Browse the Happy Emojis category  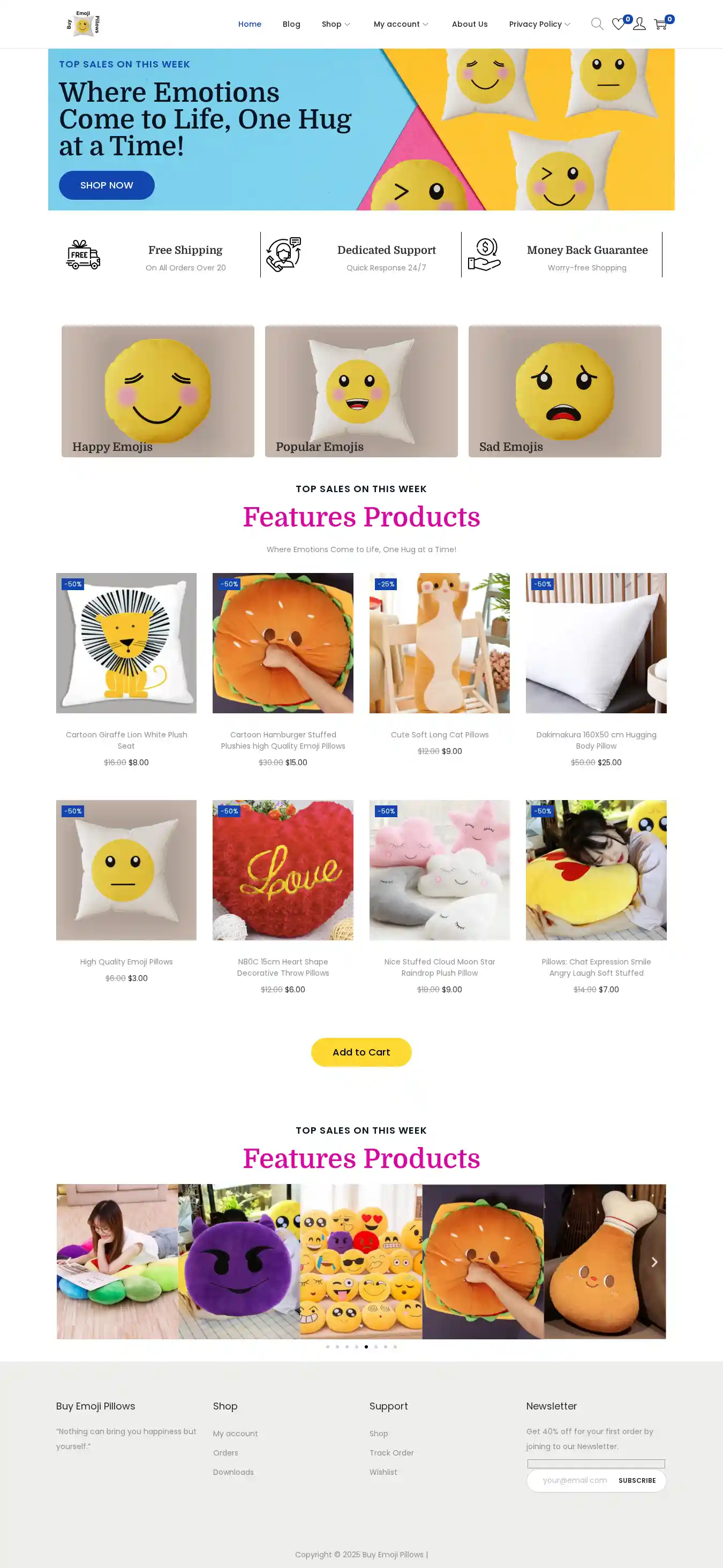[157, 391]
